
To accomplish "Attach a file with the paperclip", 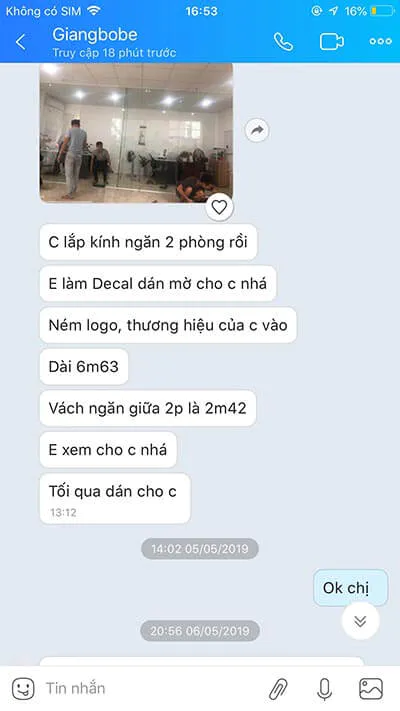I will click(278, 689).
